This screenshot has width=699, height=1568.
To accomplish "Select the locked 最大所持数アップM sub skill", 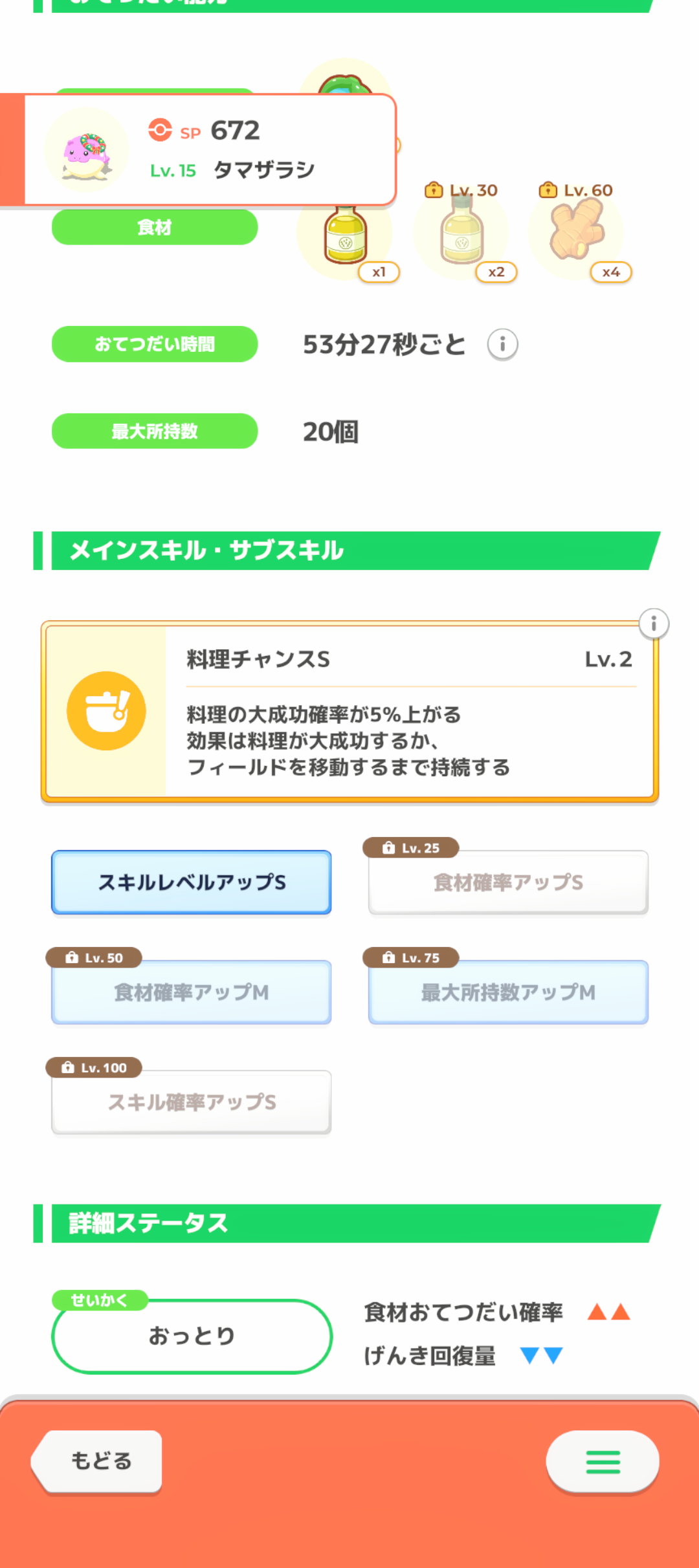I will point(508,992).
